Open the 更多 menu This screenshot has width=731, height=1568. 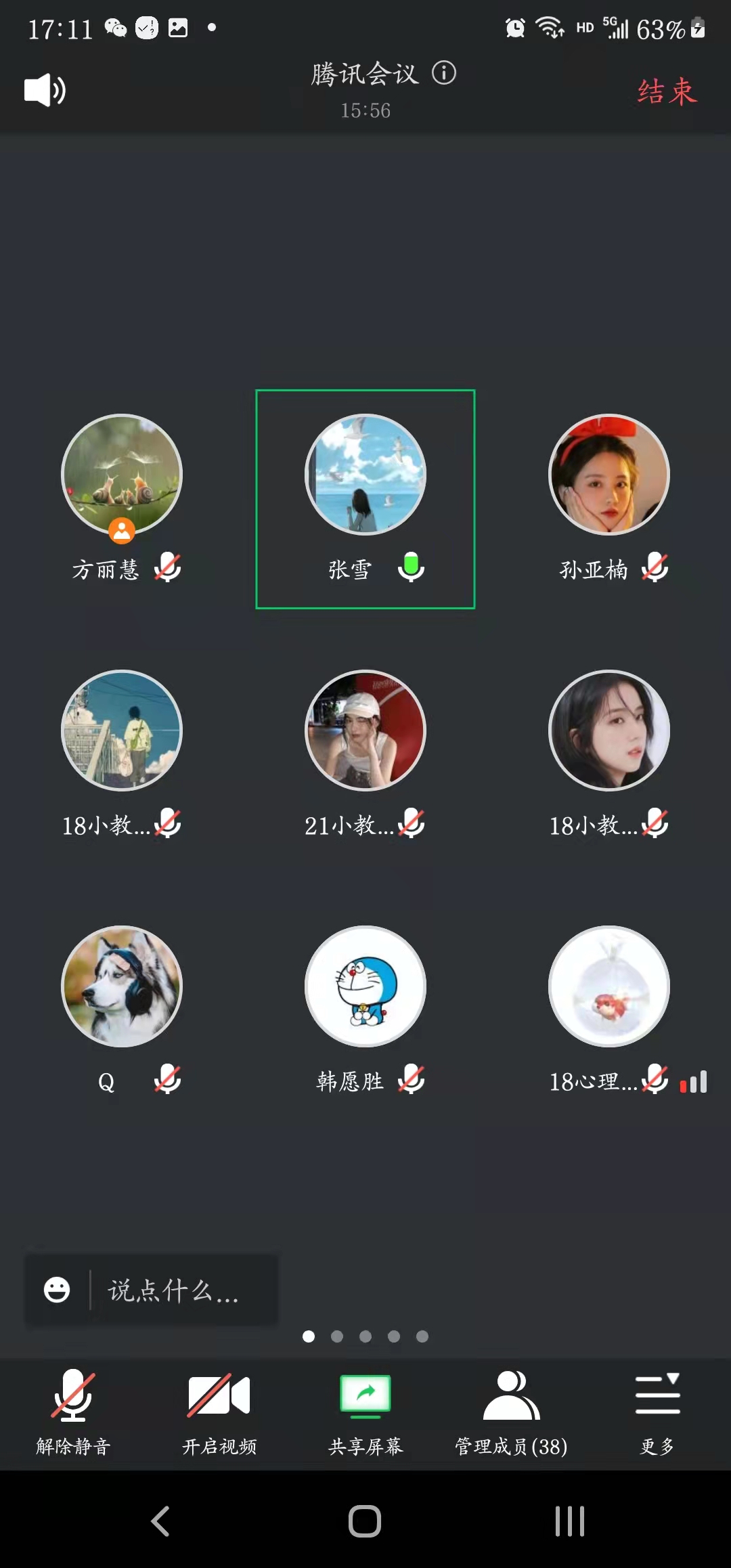pyautogui.click(x=657, y=1411)
